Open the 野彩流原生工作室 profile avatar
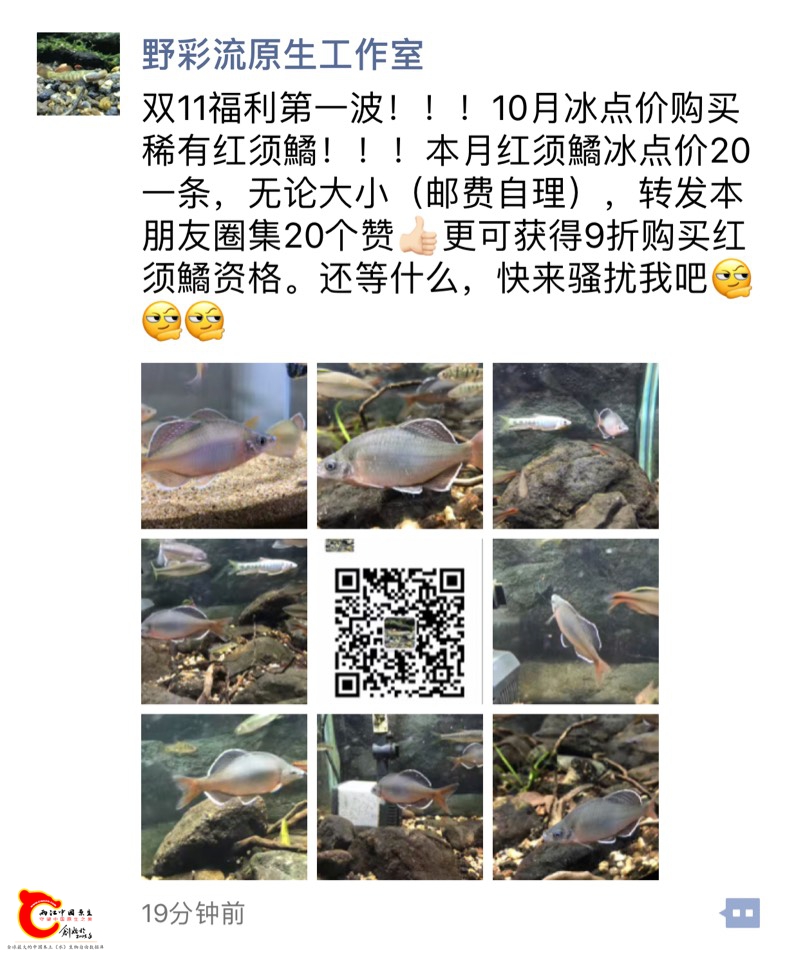The image size is (800, 956). (x=78, y=74)
